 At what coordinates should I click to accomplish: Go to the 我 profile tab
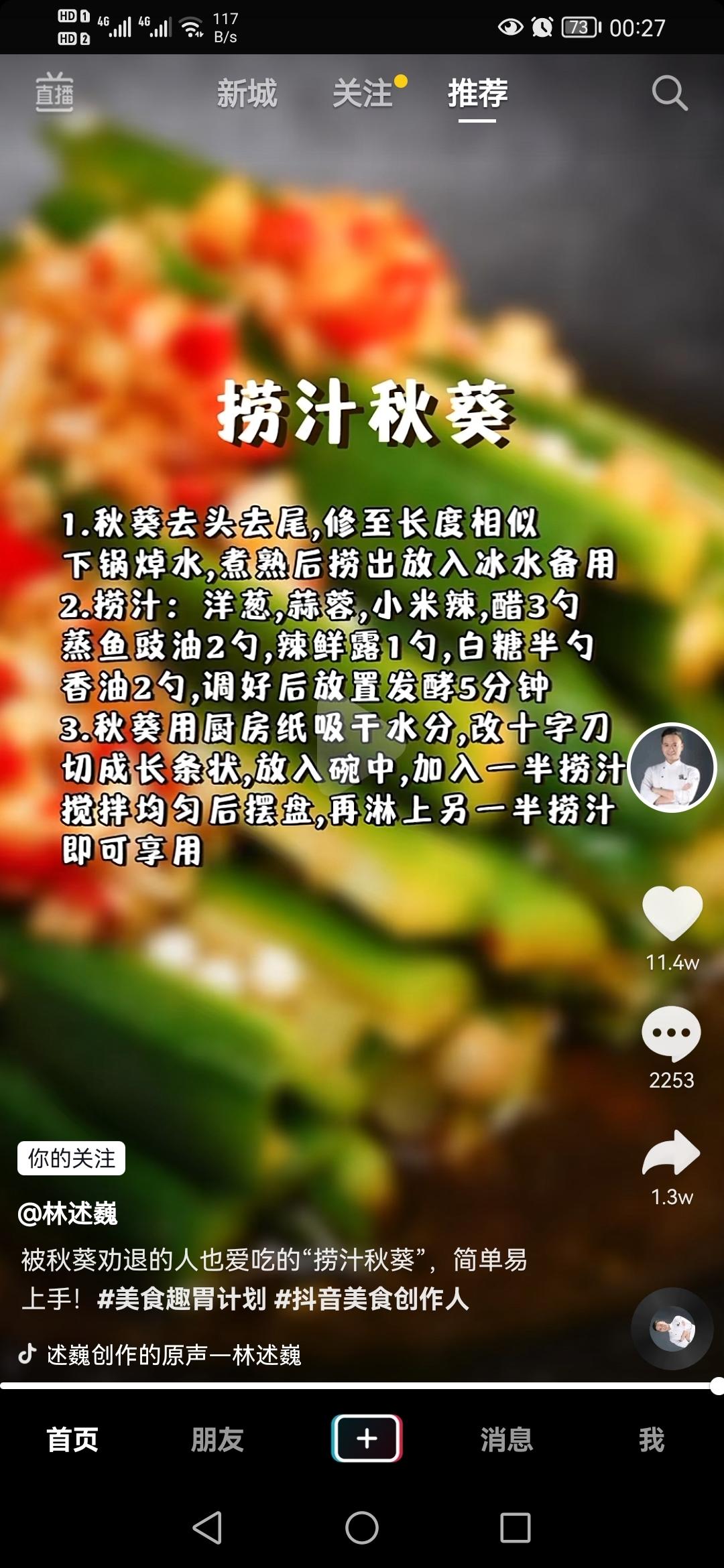tap(651, 1439)
